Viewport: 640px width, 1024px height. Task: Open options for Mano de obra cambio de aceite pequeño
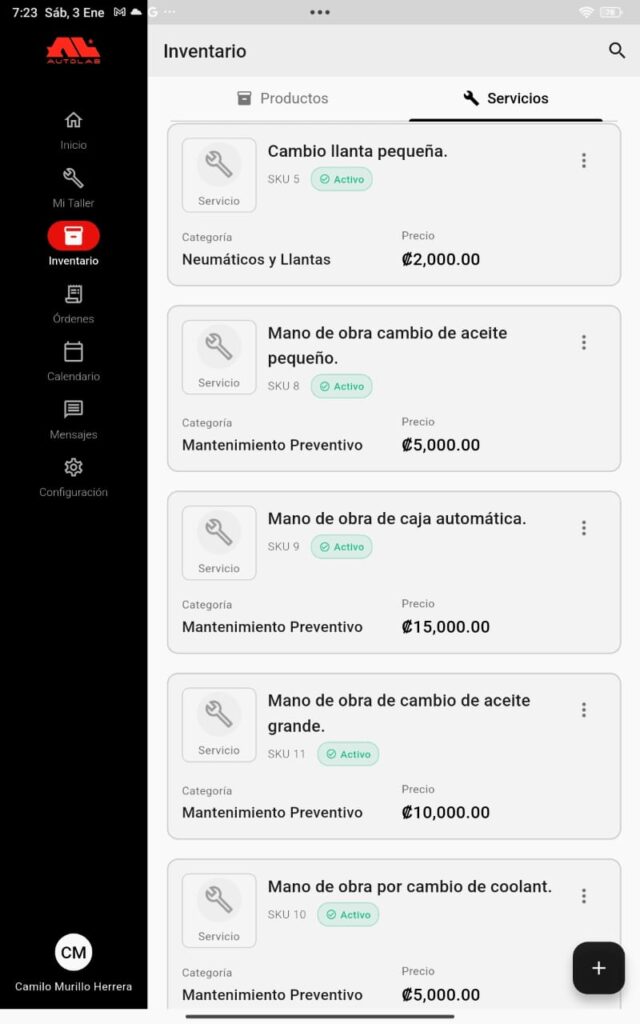click(584, 343)
